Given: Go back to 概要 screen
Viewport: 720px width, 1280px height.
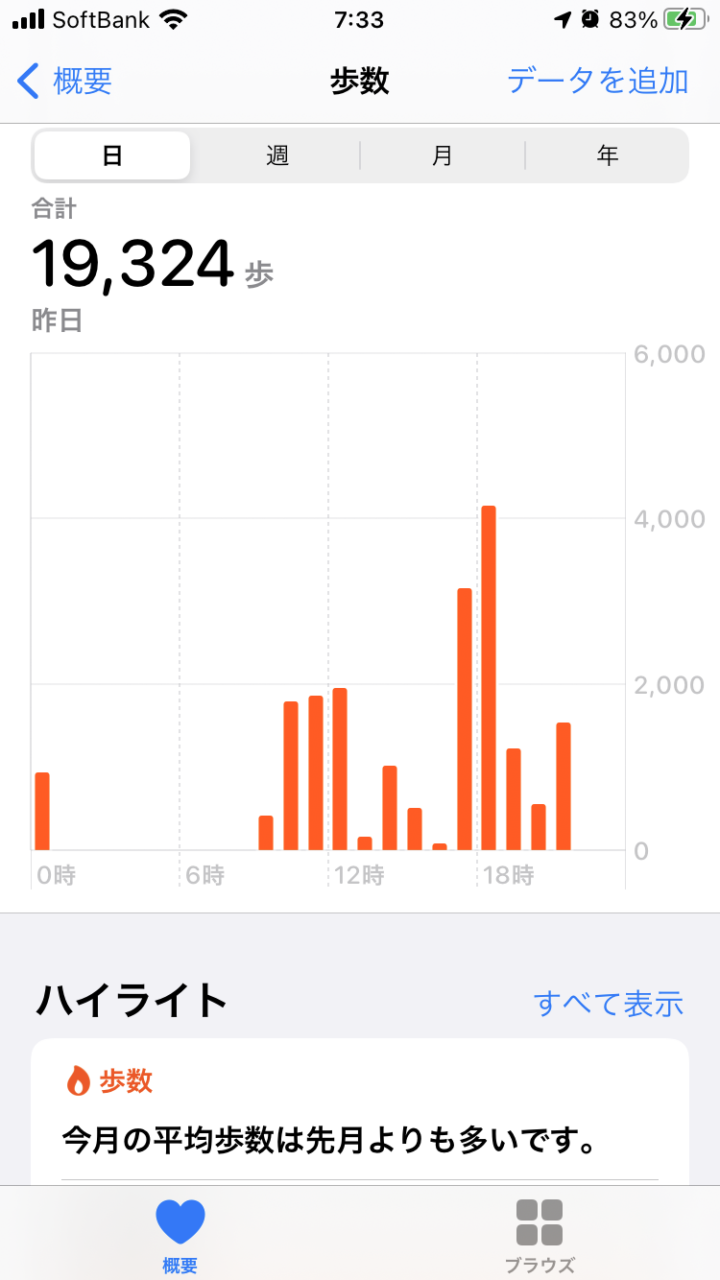Looking at the screenshot, I should 64,81.
